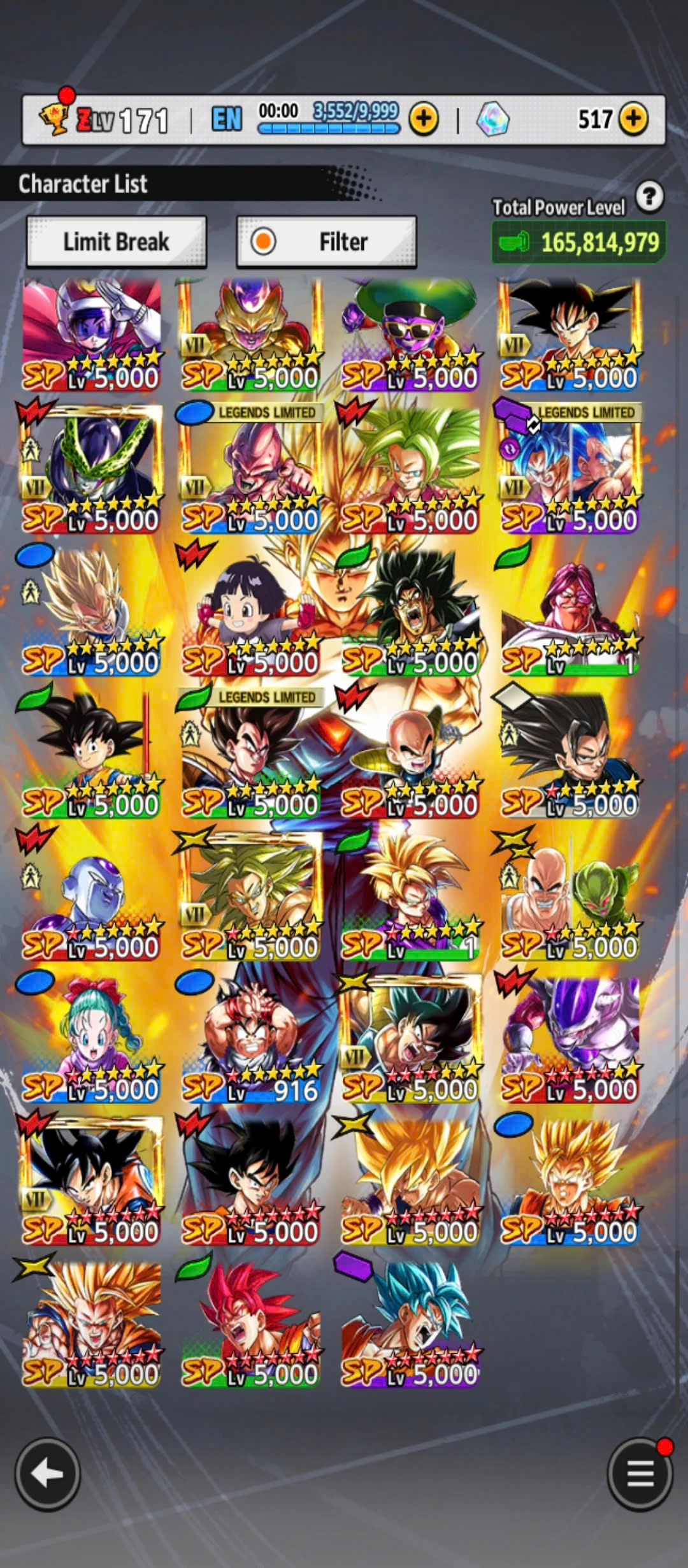Screen dimensions: 688x1568
Task: Add Chrono Crystals with the plus button
Action: [633, 119]
